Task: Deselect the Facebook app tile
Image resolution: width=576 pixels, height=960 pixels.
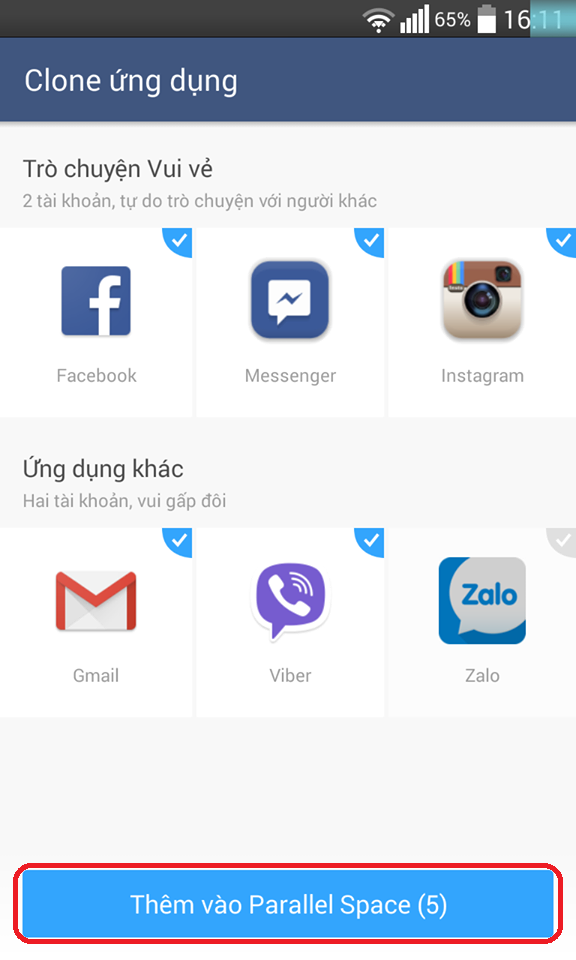Action: (96, 322)
